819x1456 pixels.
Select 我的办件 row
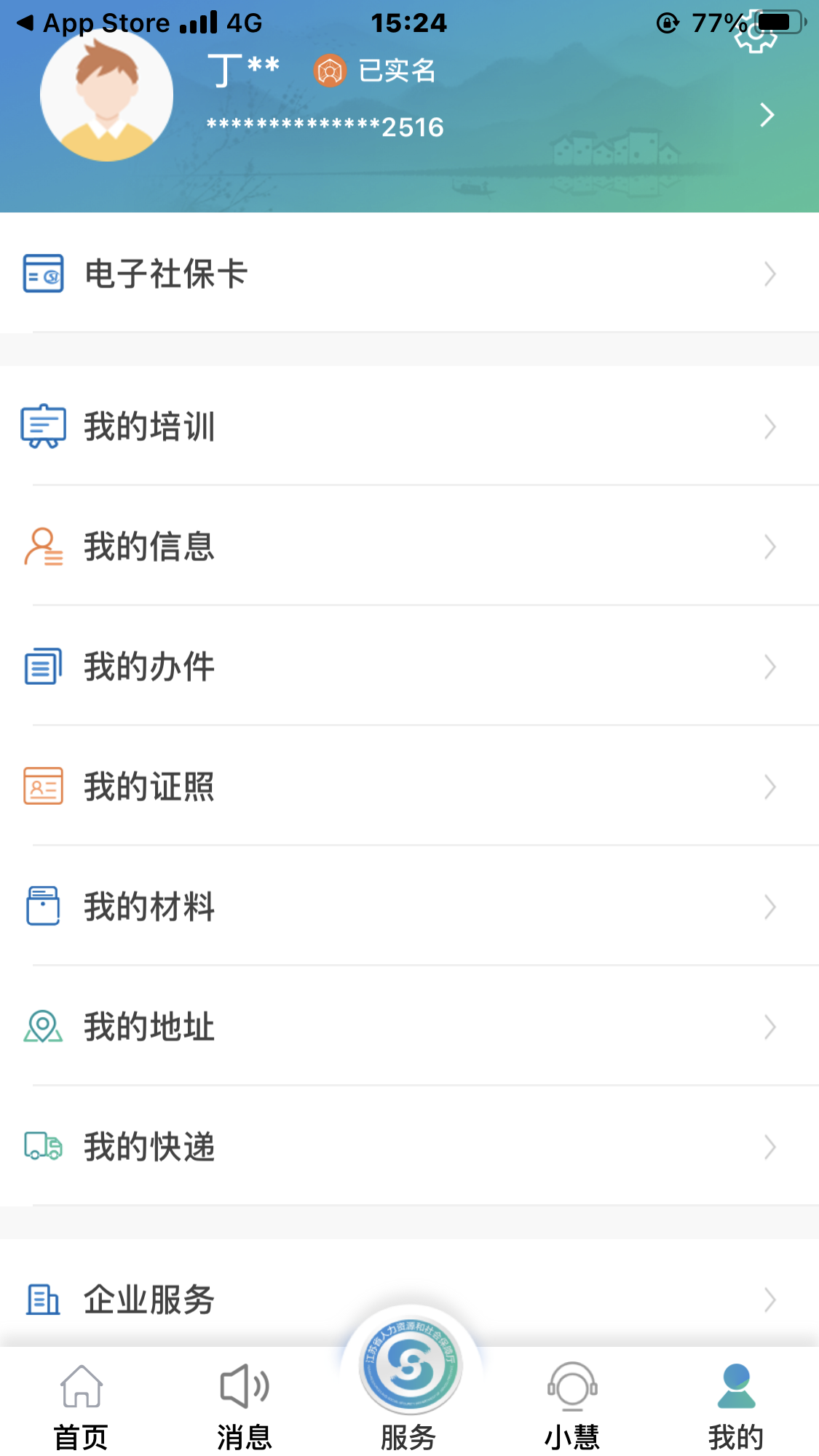409,667
